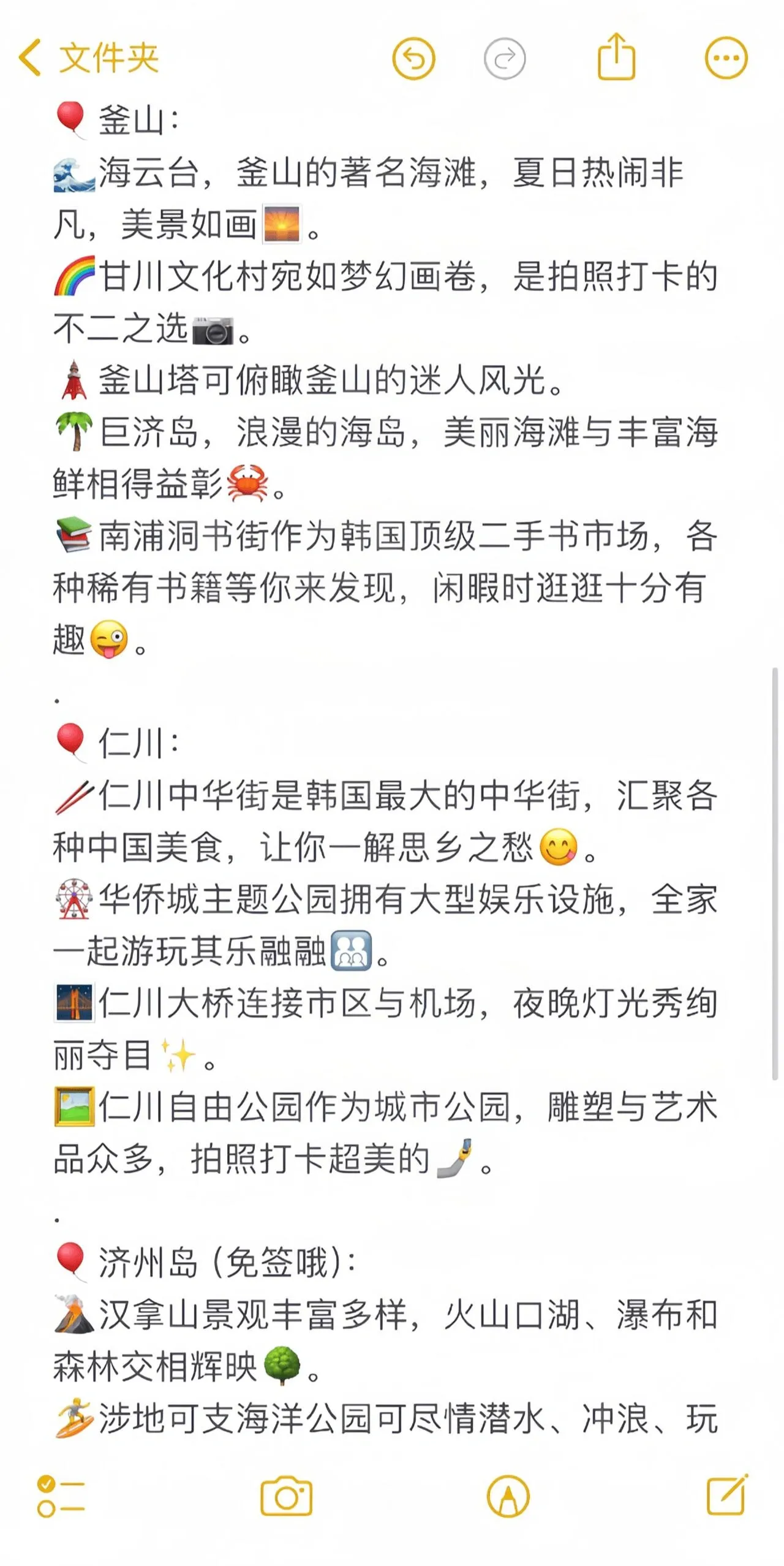Redo the last undone edit
Screen dimensions: 784x1566
(505, 59)
